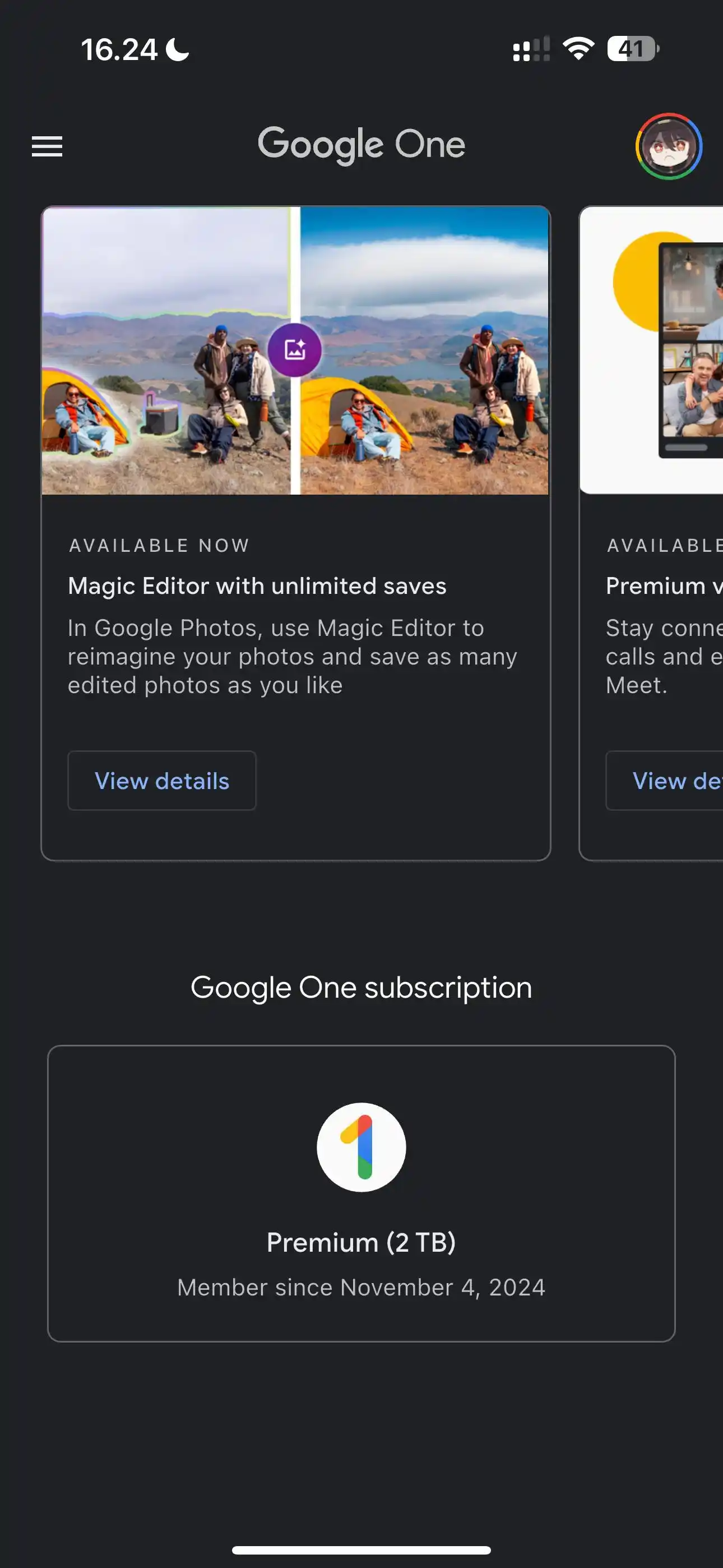View details on the Premium video calls card
723x1568 pixels.
(x=669, y=780)
